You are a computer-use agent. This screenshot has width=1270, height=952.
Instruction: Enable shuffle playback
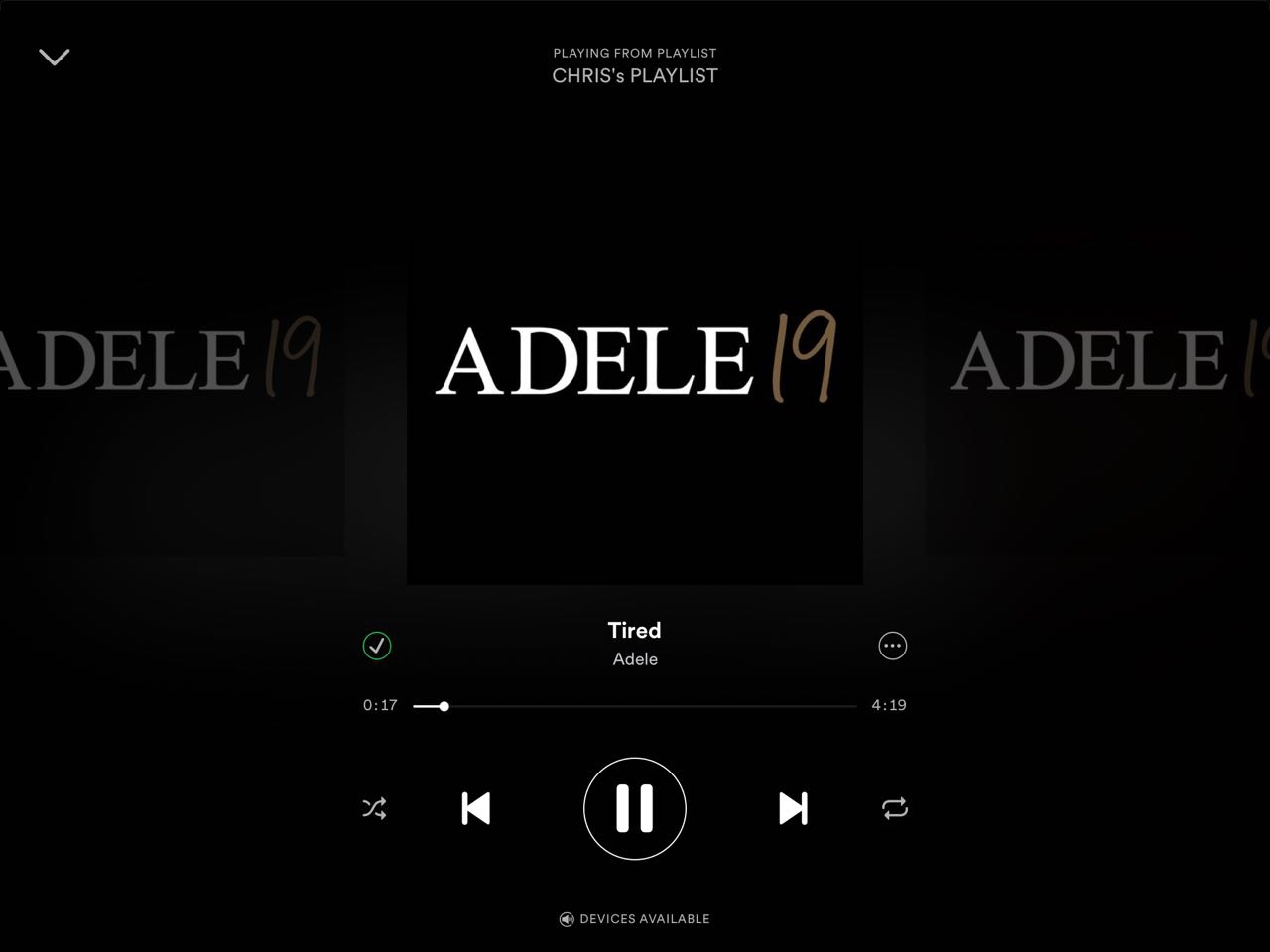375,808
